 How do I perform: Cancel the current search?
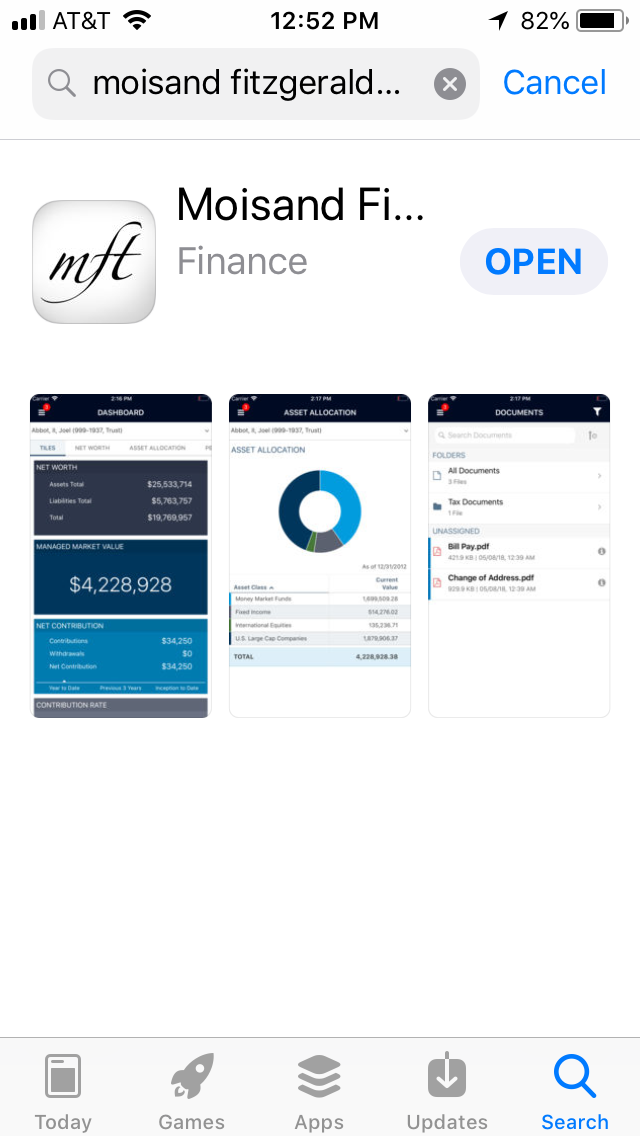[554, 83]
